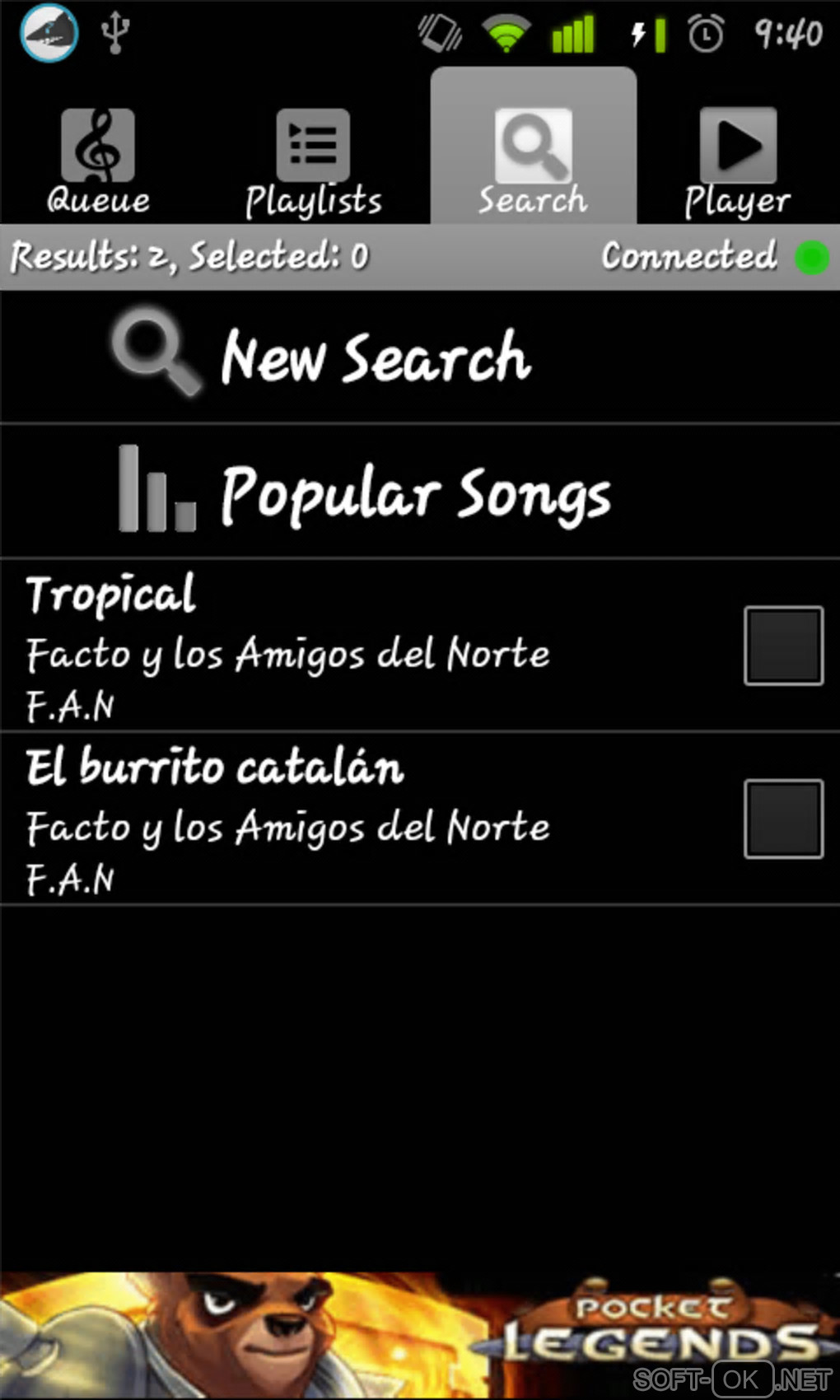Check the box for El burrito catalán

[x=783, y=819]
